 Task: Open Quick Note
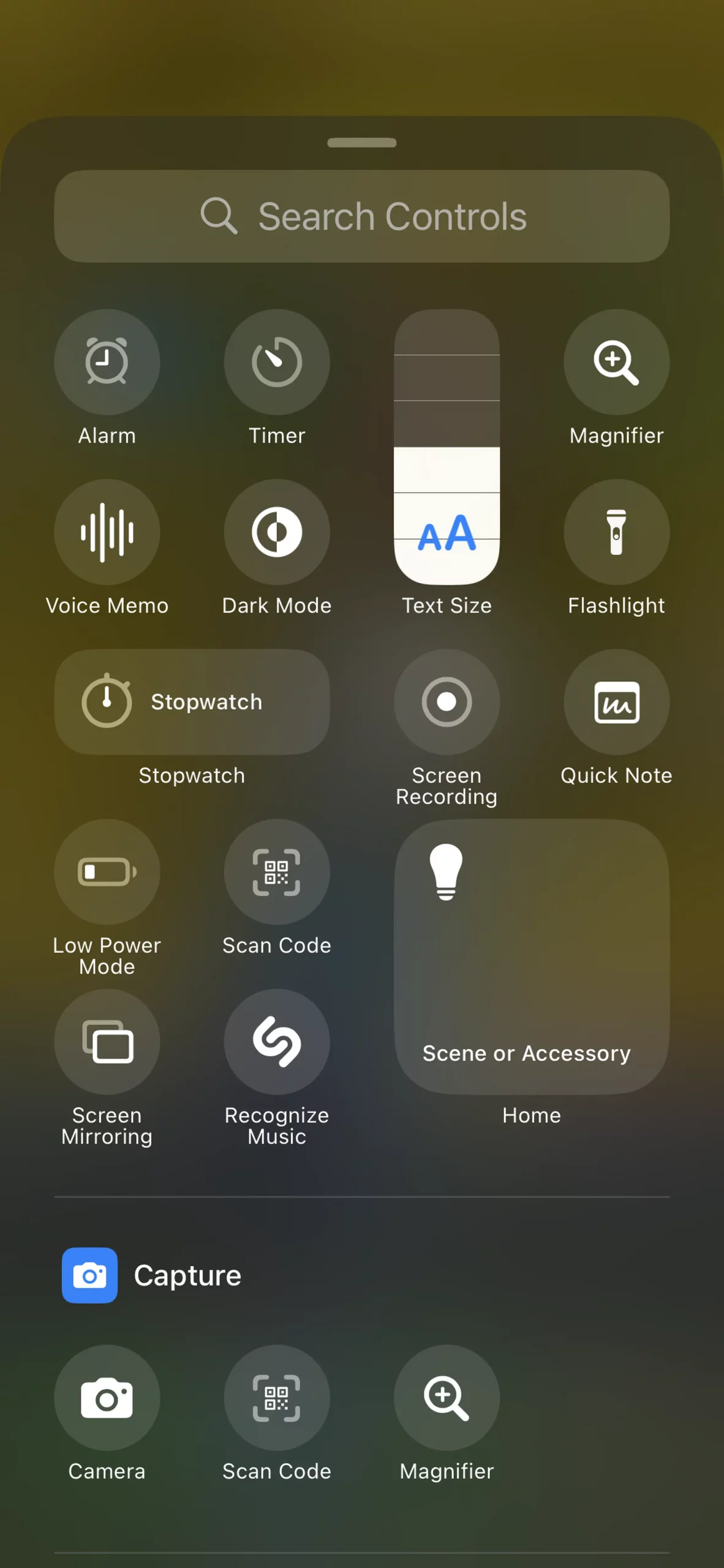click(x=616, y=702)
